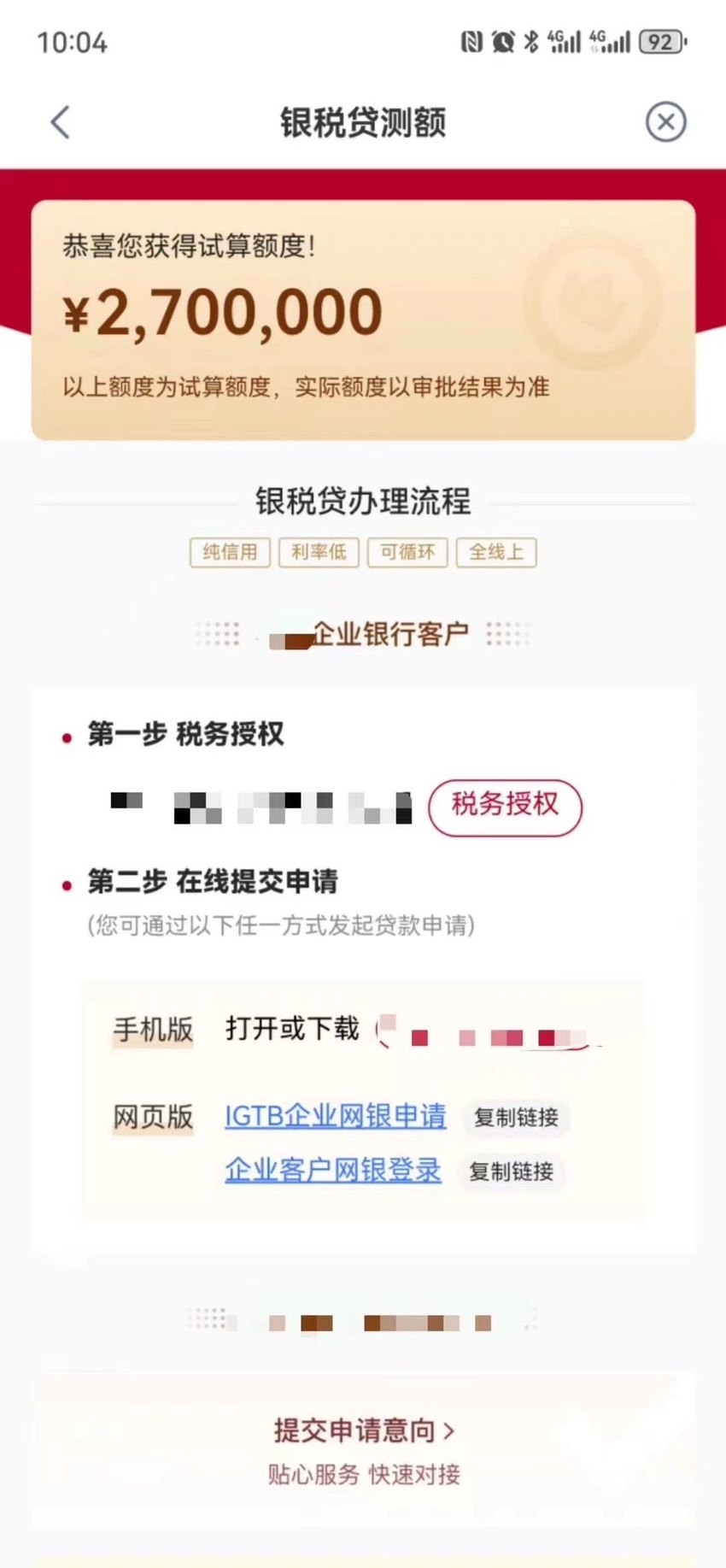
Task: Go back using the top-left arrow
Action: [x=60, y=122]
